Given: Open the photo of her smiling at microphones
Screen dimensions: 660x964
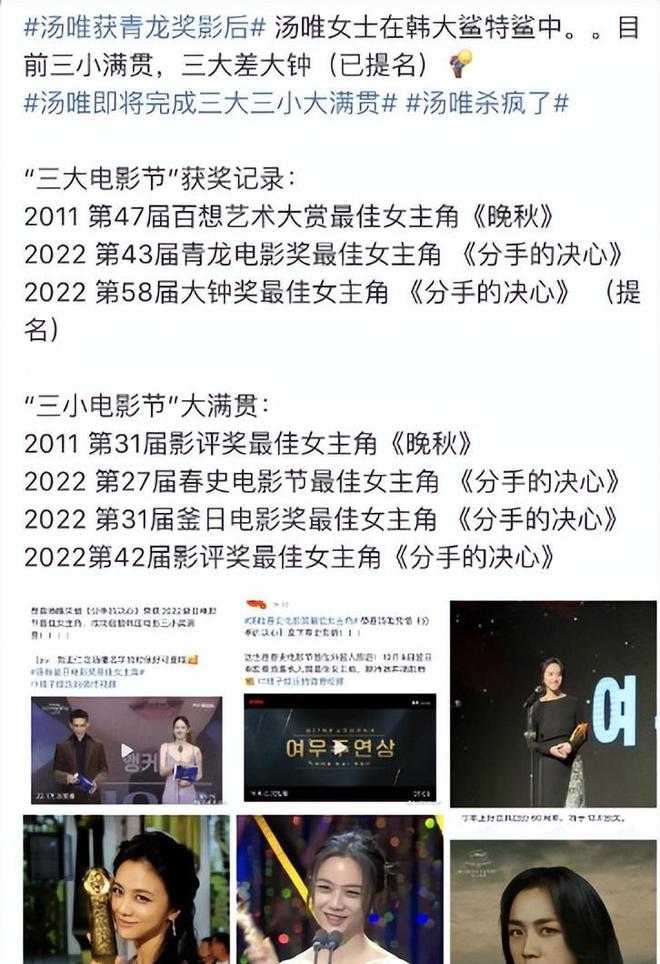Looking at the screenshot, I should coord(339,890).
